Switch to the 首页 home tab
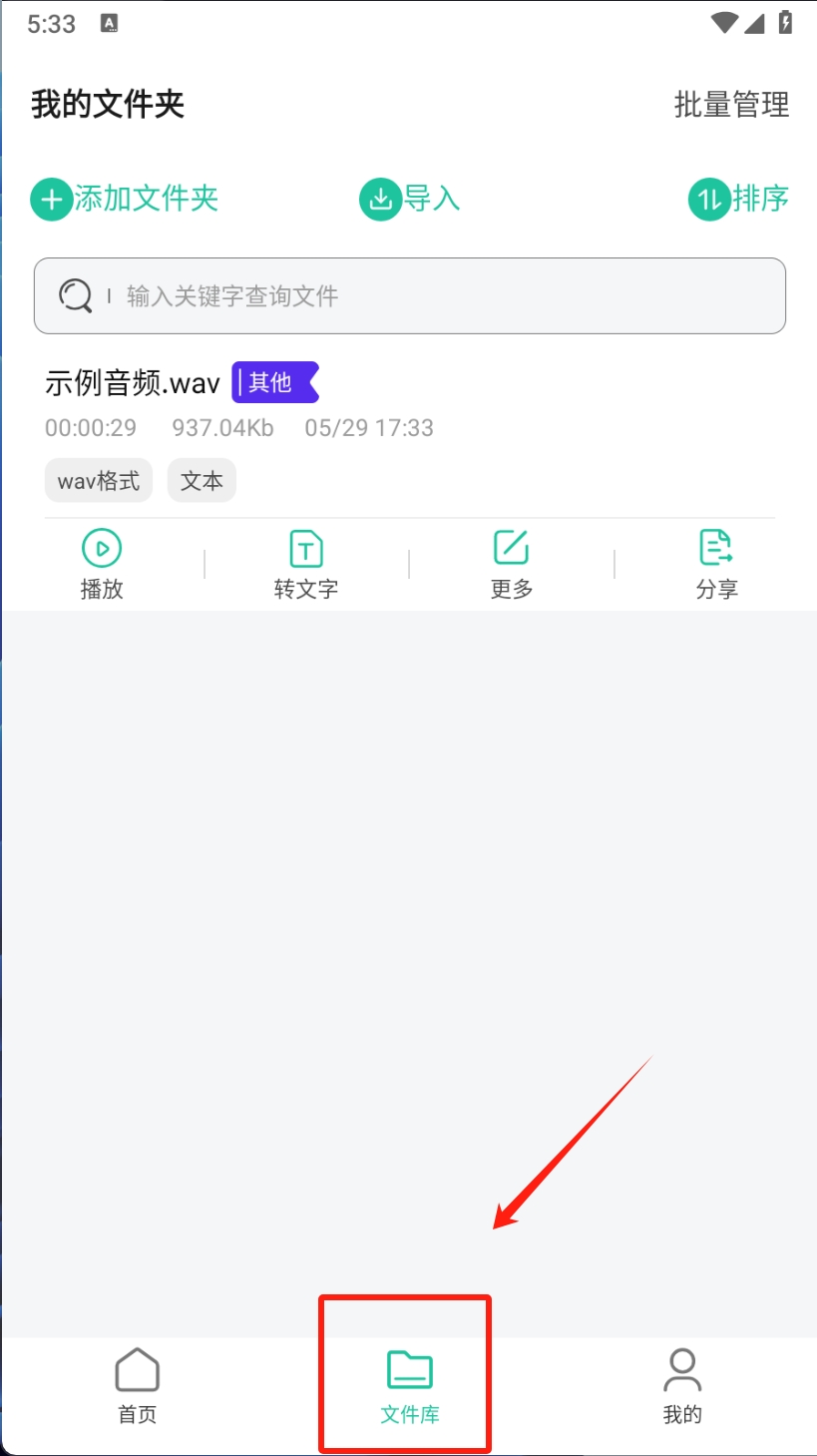Viewport: 817px width, 1456px height. (137, 1385)
